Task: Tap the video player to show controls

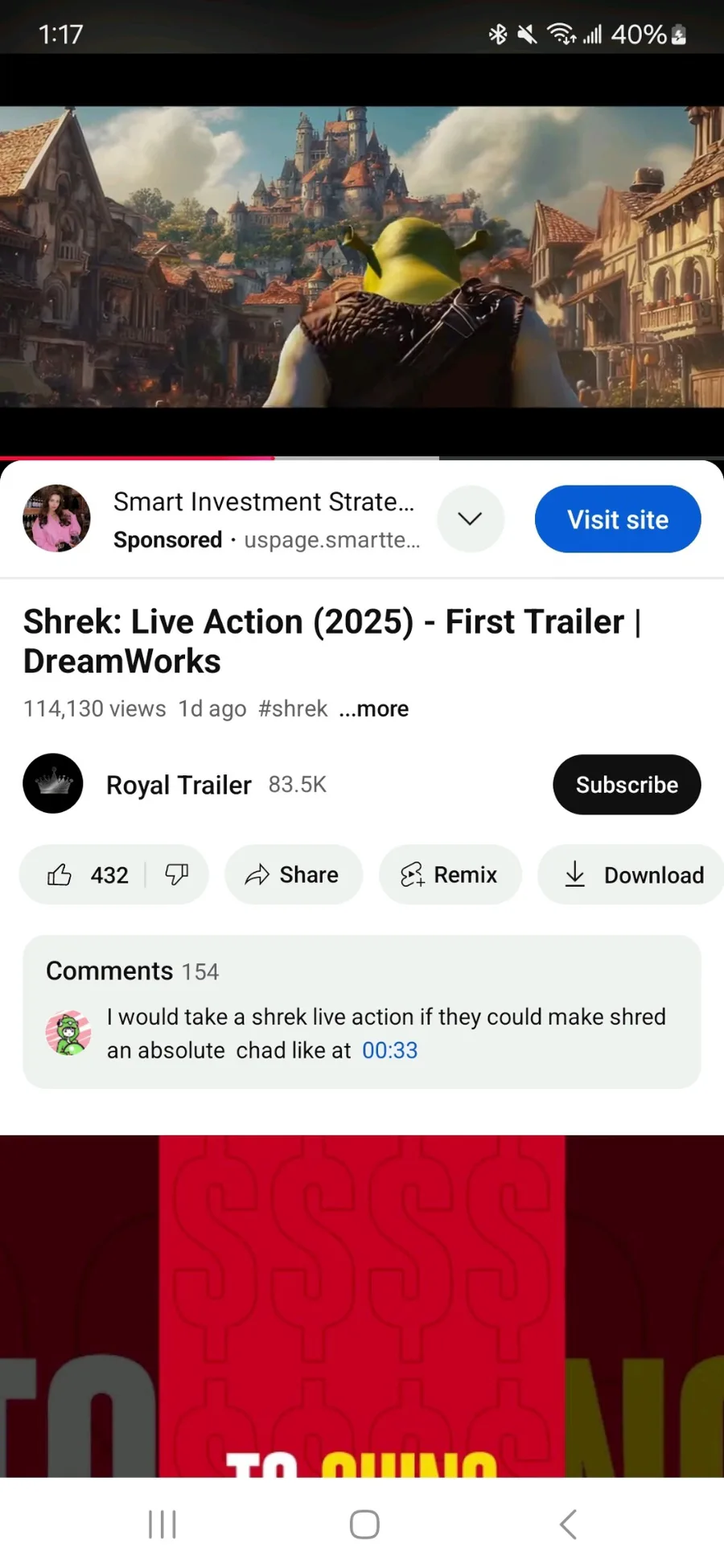Action: click(362, 257)
